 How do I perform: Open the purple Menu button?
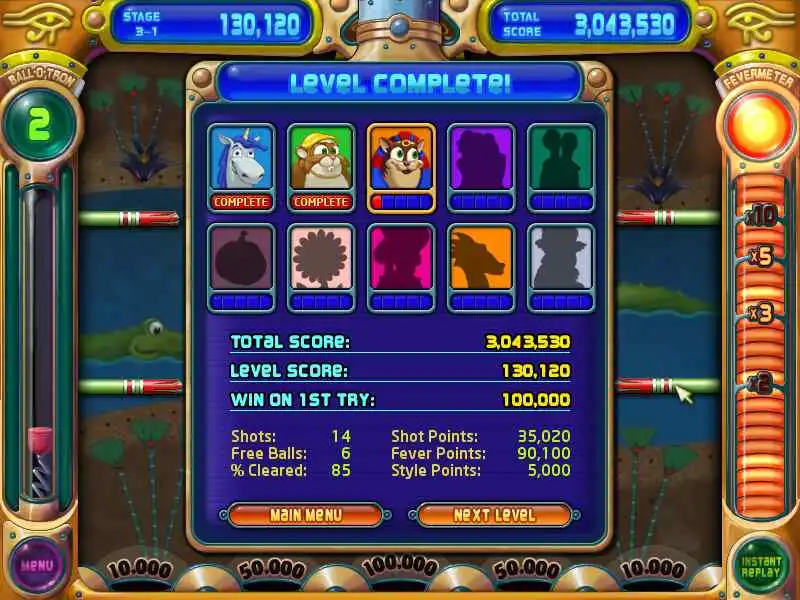pos(37,565)
